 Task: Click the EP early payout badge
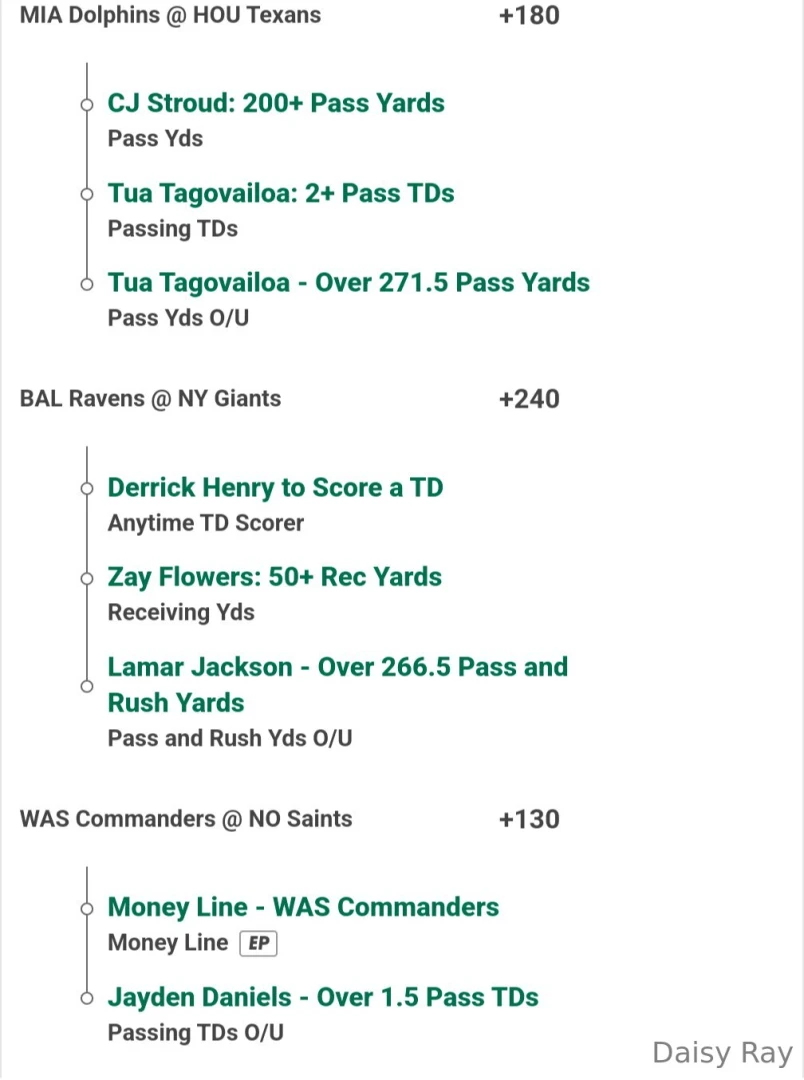tap(258, 943)
